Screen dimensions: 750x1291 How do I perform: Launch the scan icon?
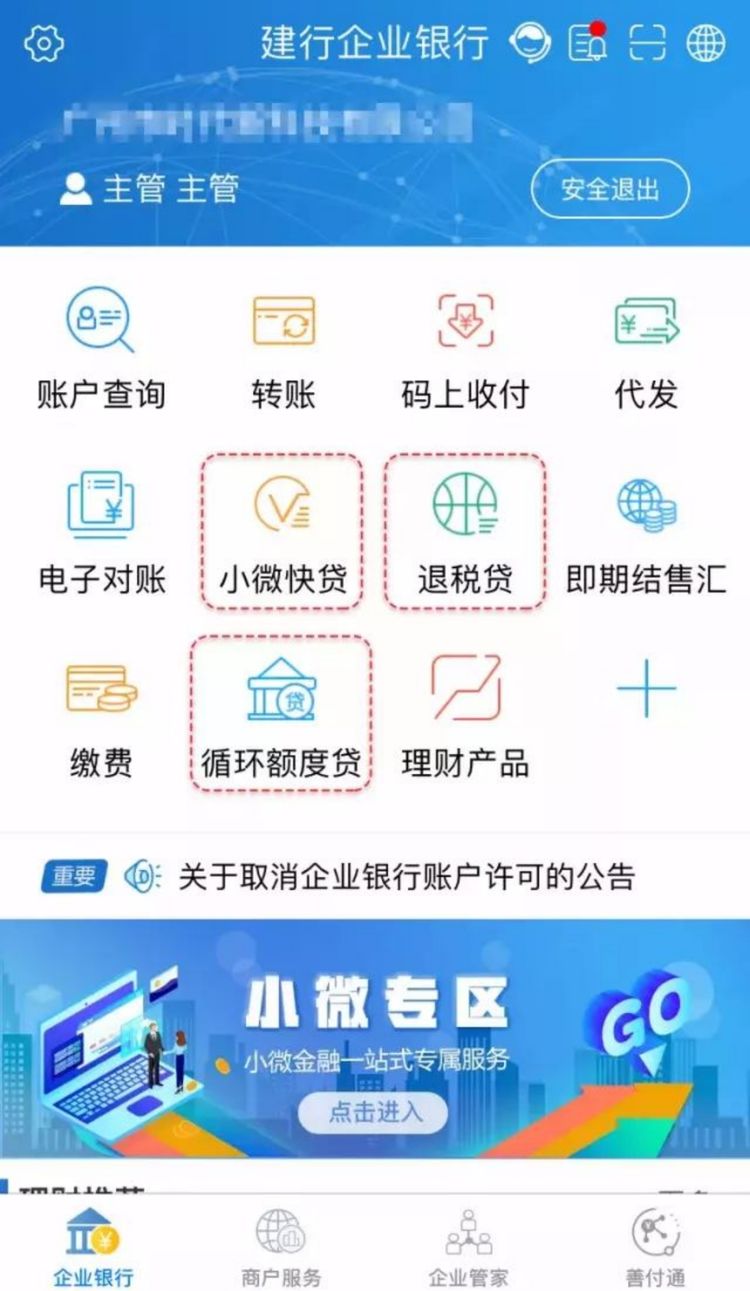646,43
